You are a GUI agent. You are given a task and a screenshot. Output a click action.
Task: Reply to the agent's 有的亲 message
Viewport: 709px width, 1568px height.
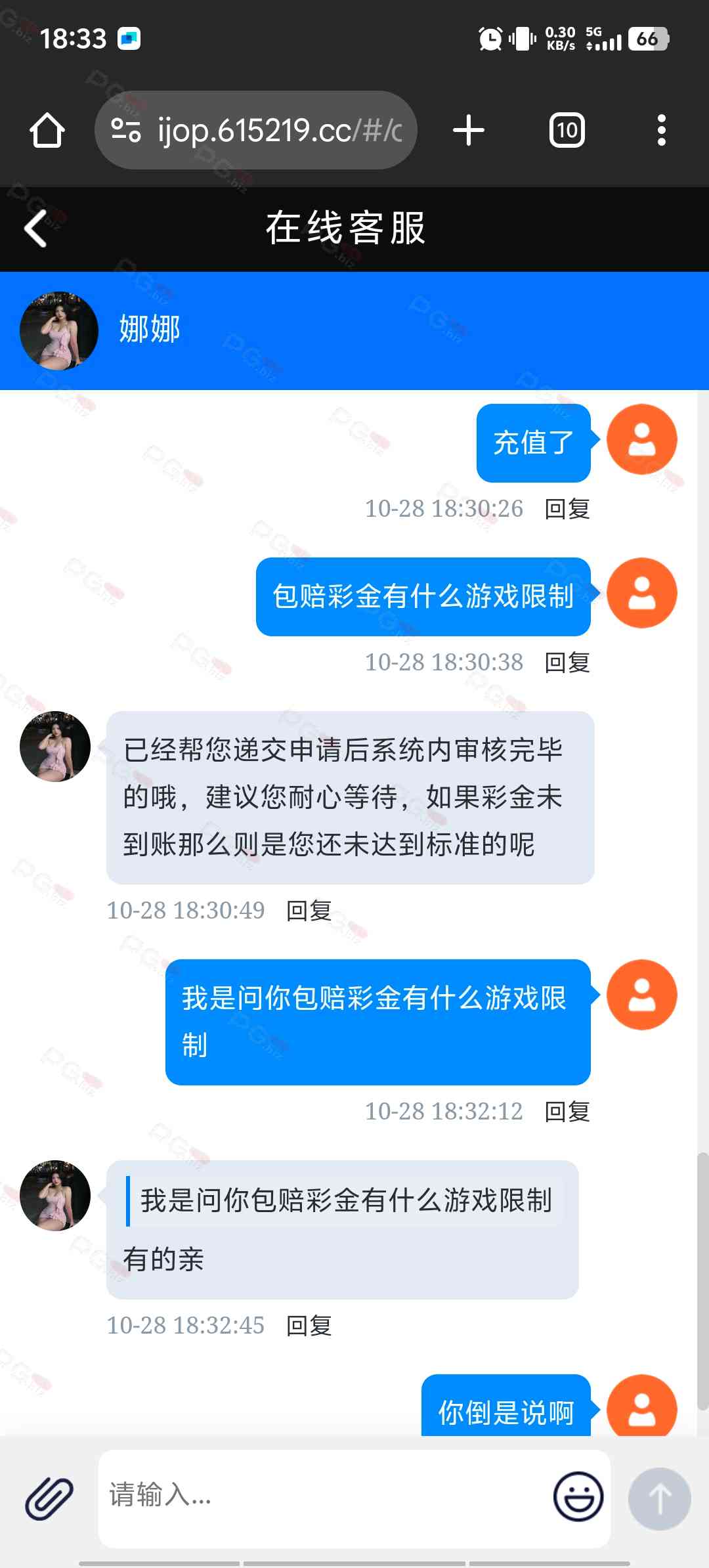coord(309,1326)
